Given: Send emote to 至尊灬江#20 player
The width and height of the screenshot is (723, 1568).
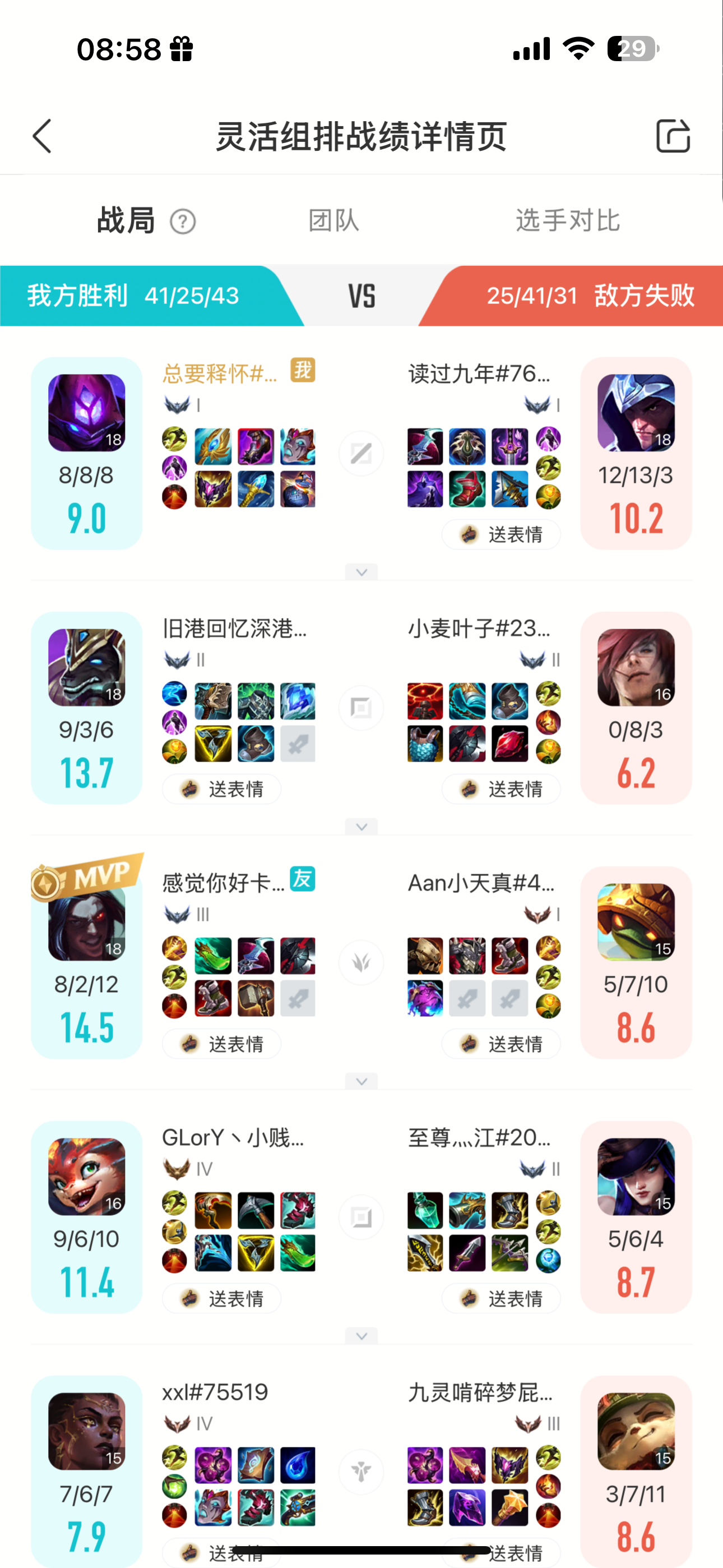Looking at the screenshot, I should coord(501,1298).
